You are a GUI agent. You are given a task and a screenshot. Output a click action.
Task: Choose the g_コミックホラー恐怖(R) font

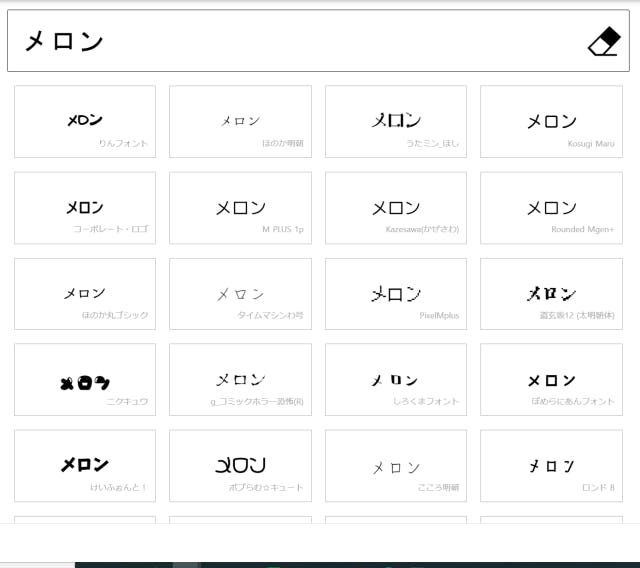pos(240,379)
